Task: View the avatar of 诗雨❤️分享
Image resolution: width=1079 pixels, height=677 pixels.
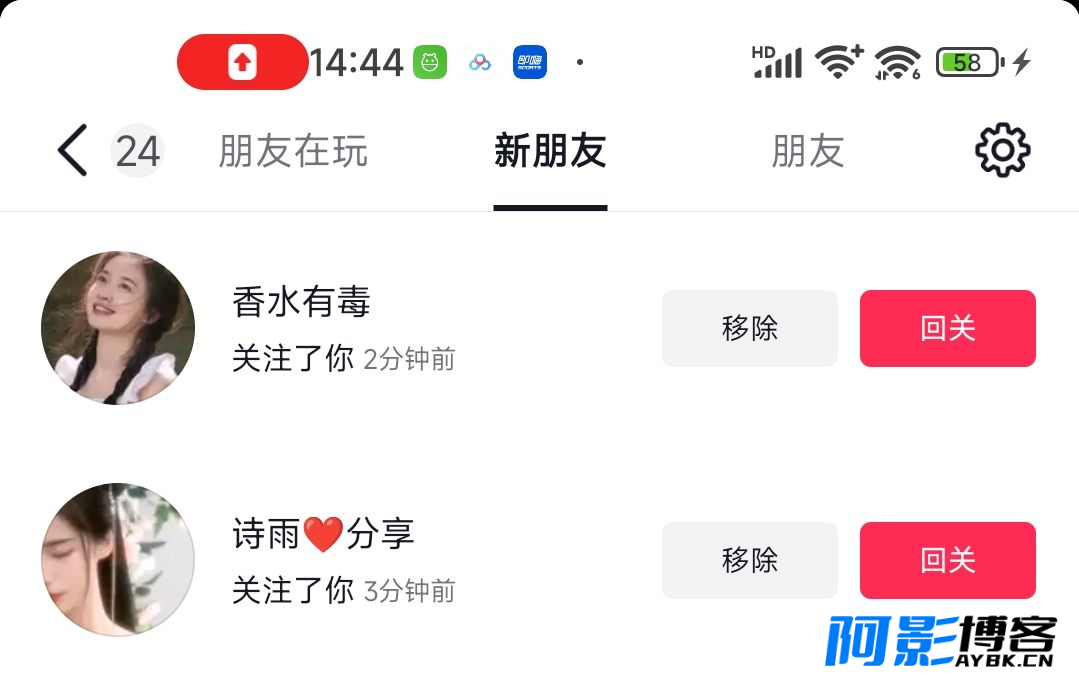Action: (118, 560)
